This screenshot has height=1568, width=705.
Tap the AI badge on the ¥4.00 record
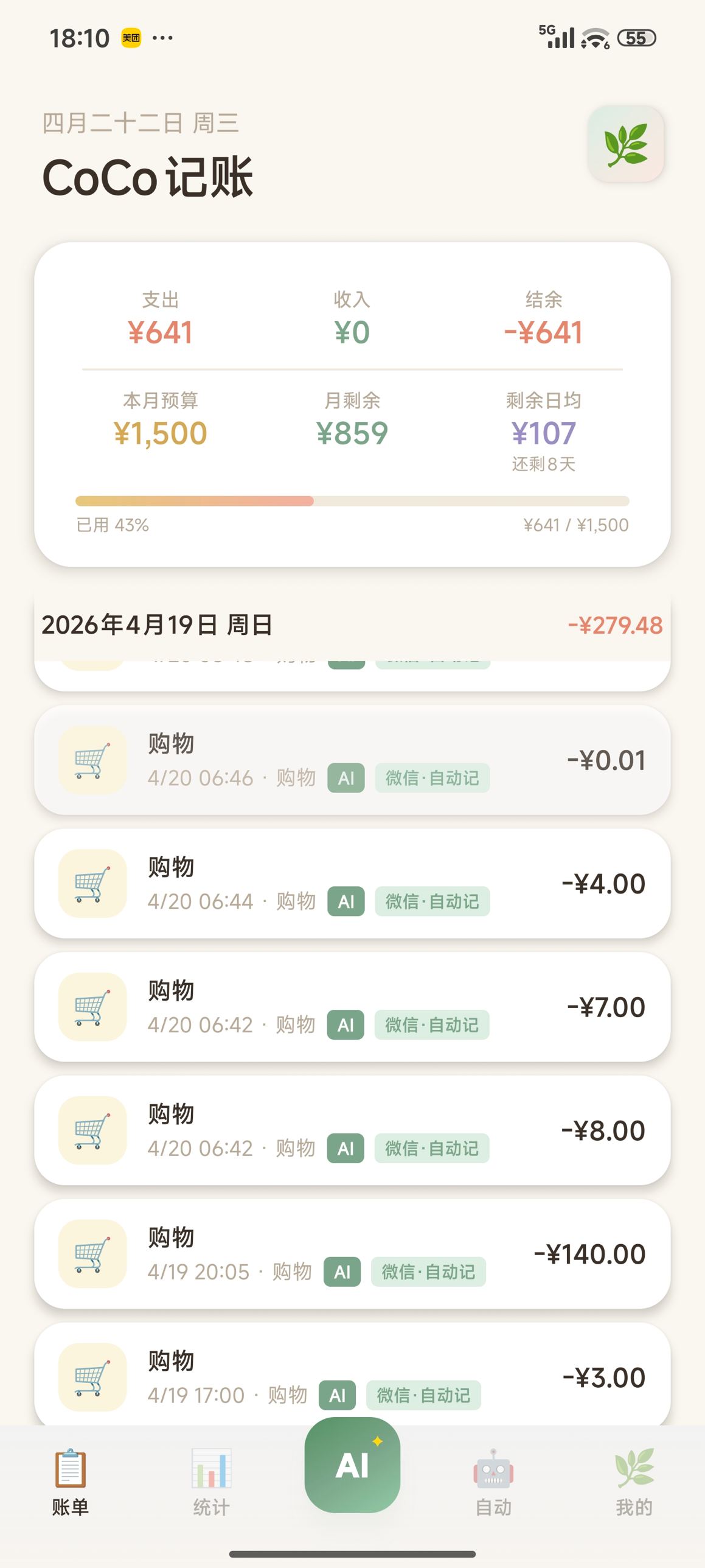346,901
